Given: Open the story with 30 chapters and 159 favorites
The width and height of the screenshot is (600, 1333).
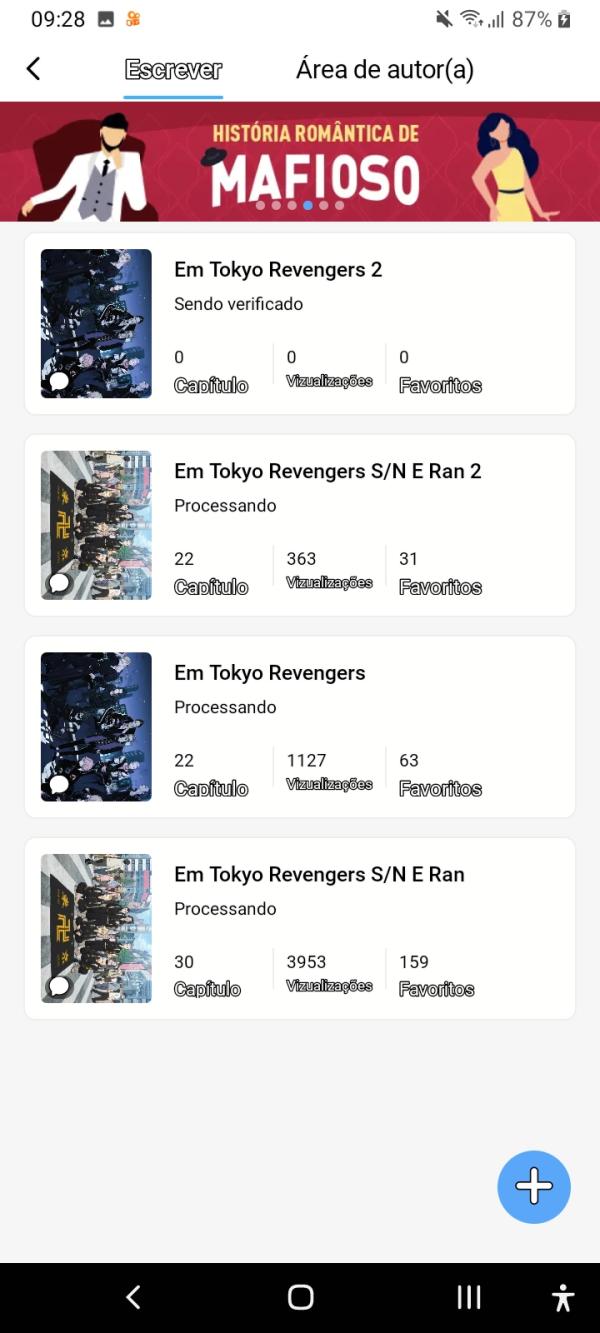Looking at the screenshot, I should click(300, 928).
